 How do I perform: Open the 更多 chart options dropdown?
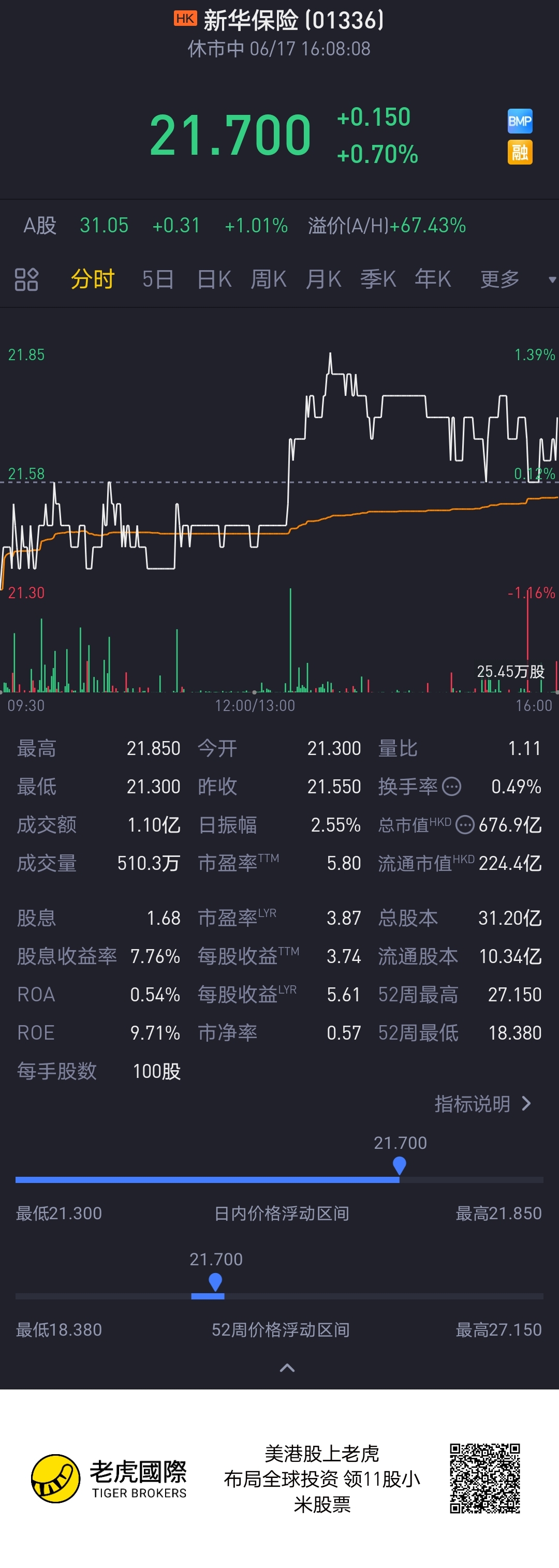(x=518, y=279)
